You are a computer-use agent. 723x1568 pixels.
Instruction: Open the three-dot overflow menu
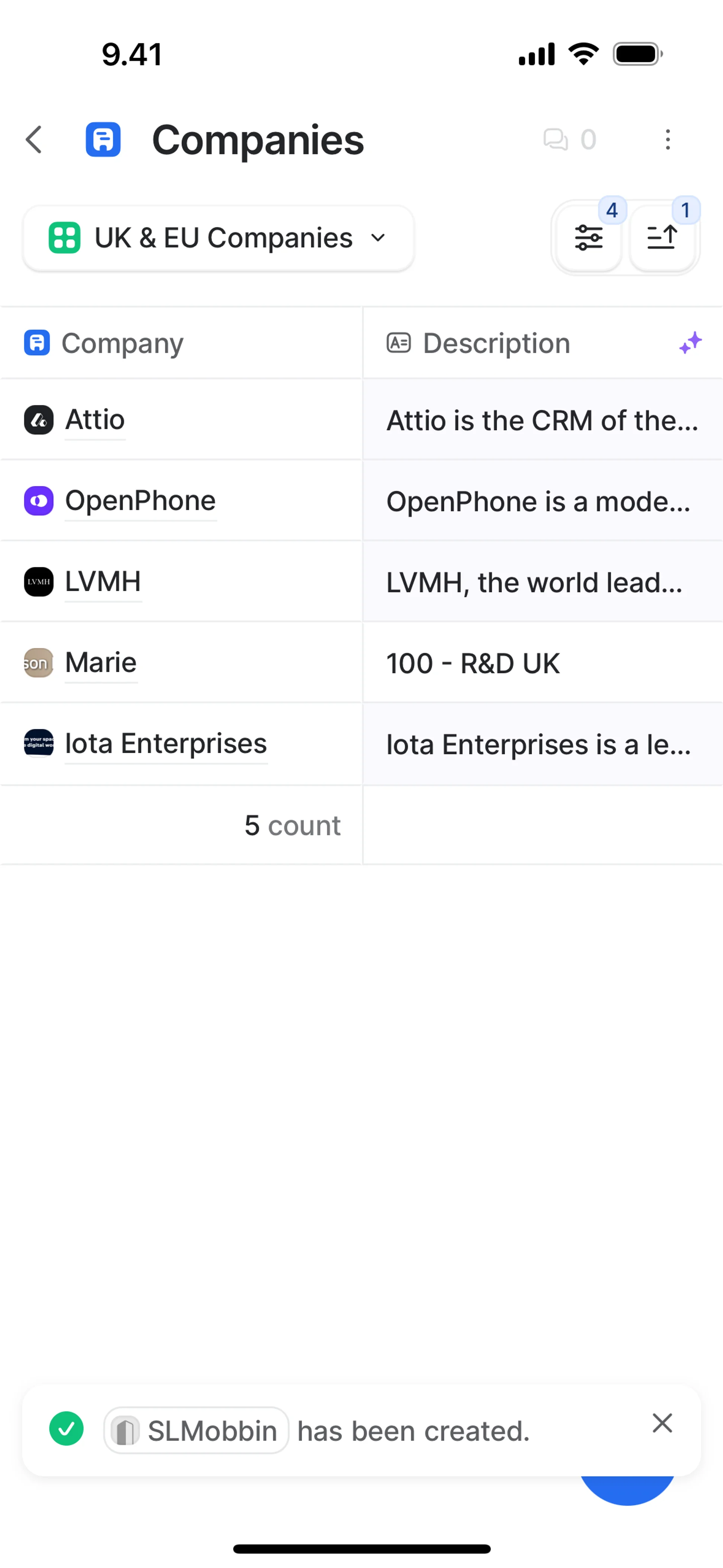[668, 140]
